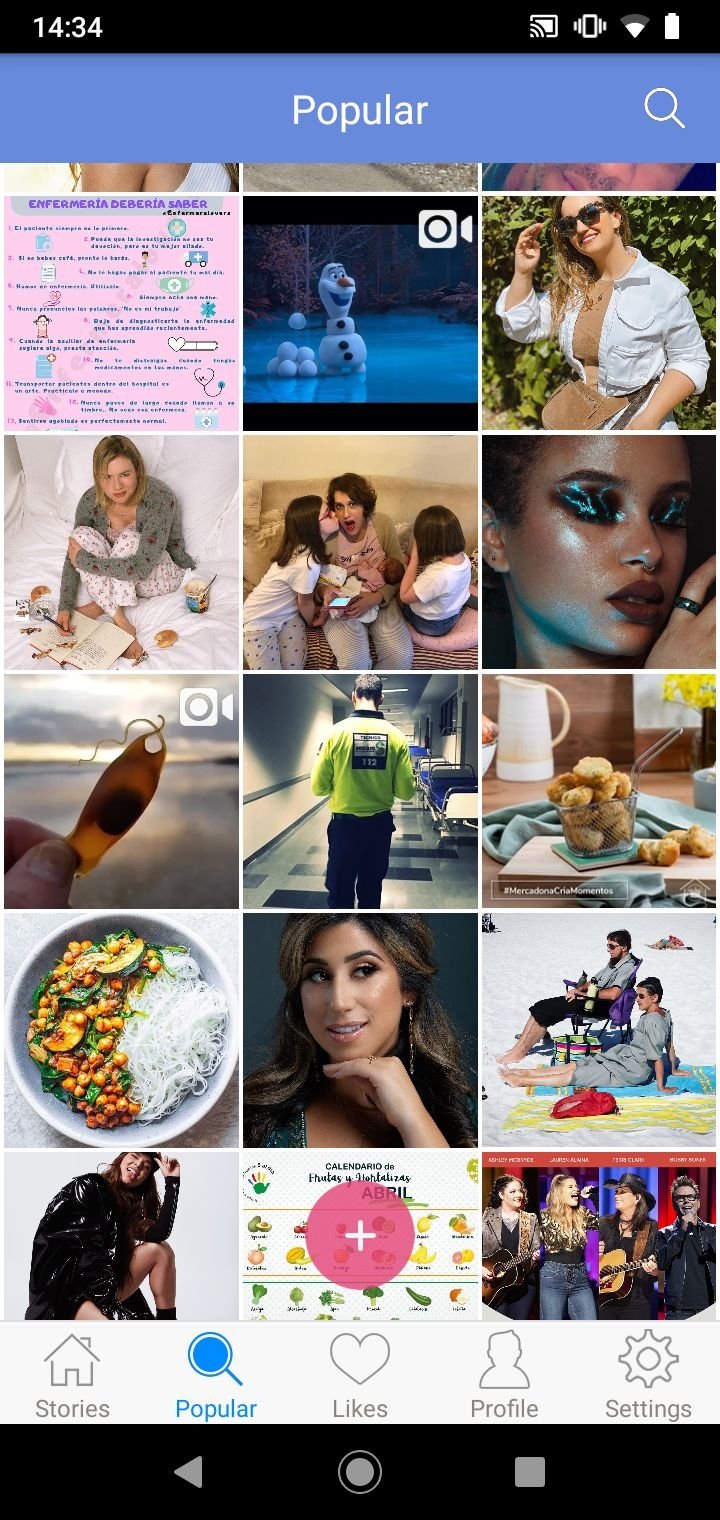Open the woman on bed writing photo
The image size is (720, 1520).
point(122,552)
